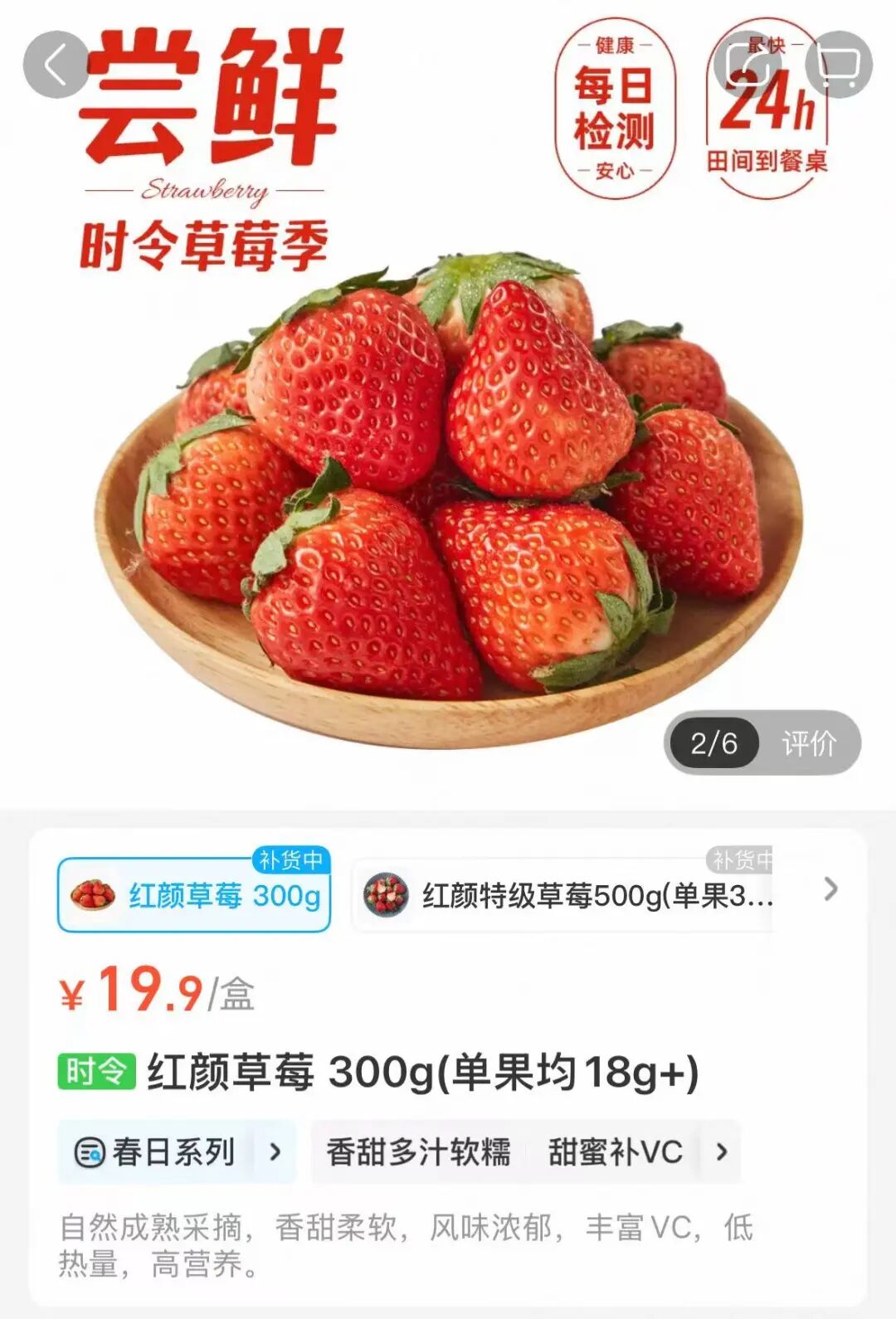
Task: Select the 红颜草莓 300g option
Action: [x=194, y=895]
